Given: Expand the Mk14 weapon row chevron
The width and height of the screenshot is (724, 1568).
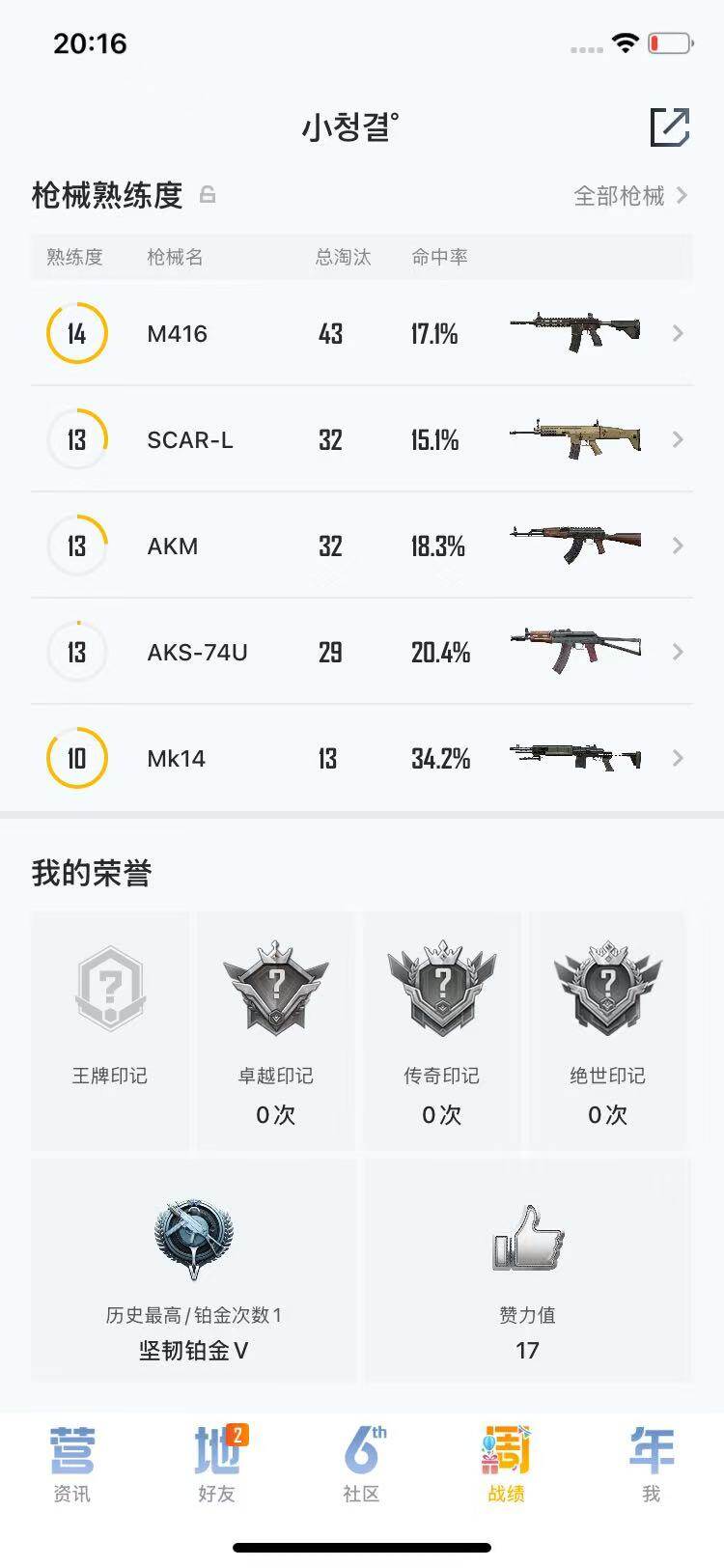Looking at the screenshot, I should click(x=677, y=759).
